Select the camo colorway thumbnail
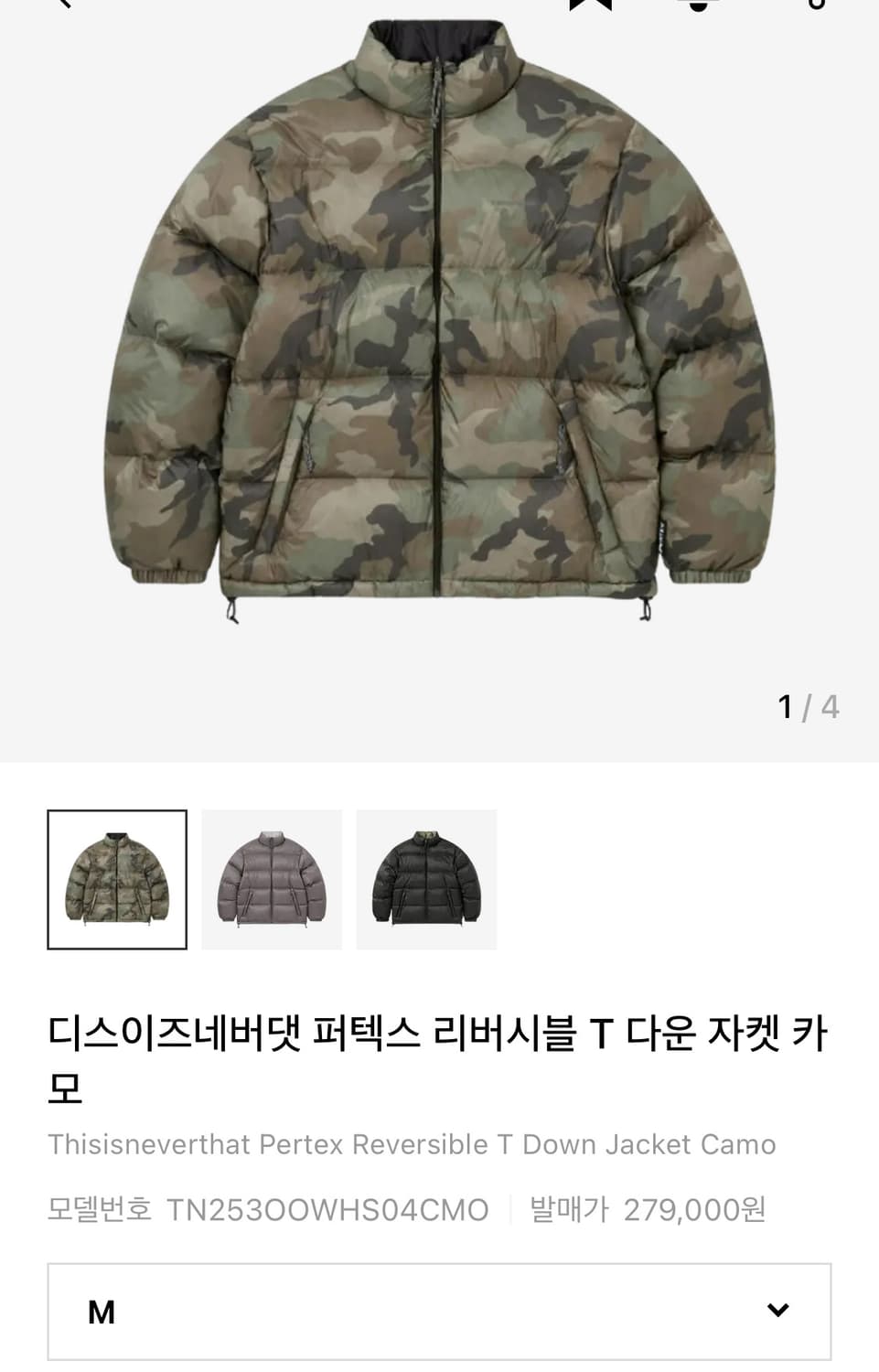Image resolution: width=879 pixels, height=1372 pixels. pos(116,879)
